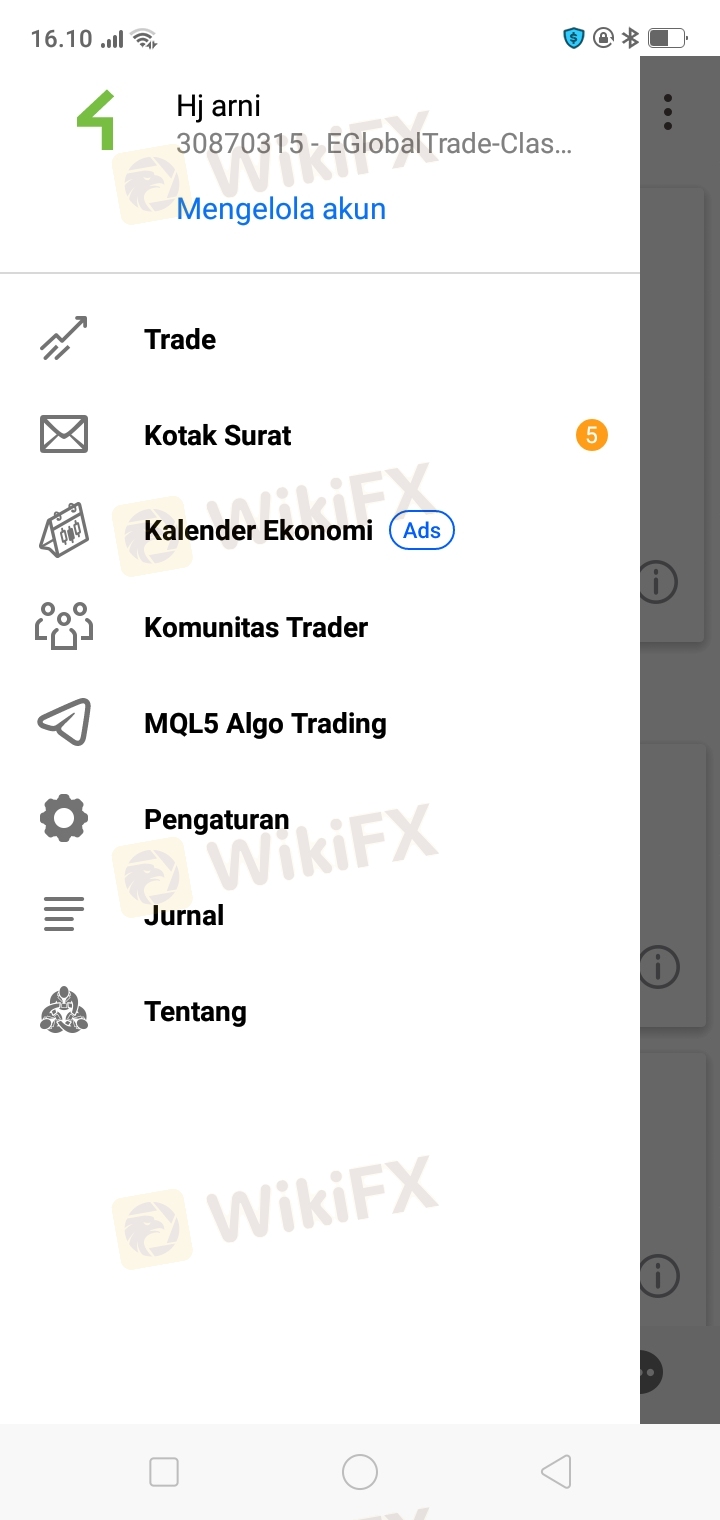
Task: Open Kotak Surat mailbox
Action: [320, 435]
